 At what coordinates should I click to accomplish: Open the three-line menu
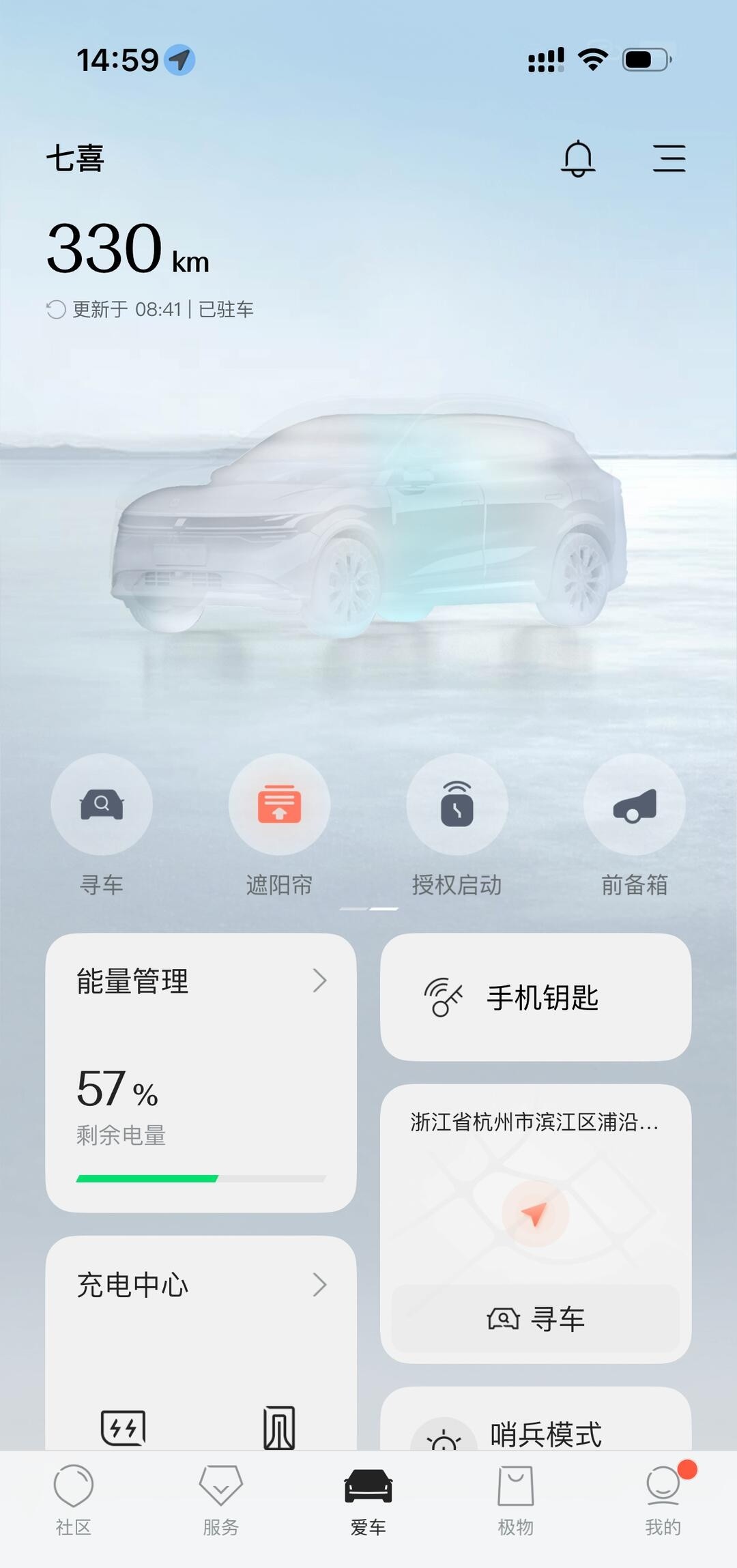click(x=669, y=158)
